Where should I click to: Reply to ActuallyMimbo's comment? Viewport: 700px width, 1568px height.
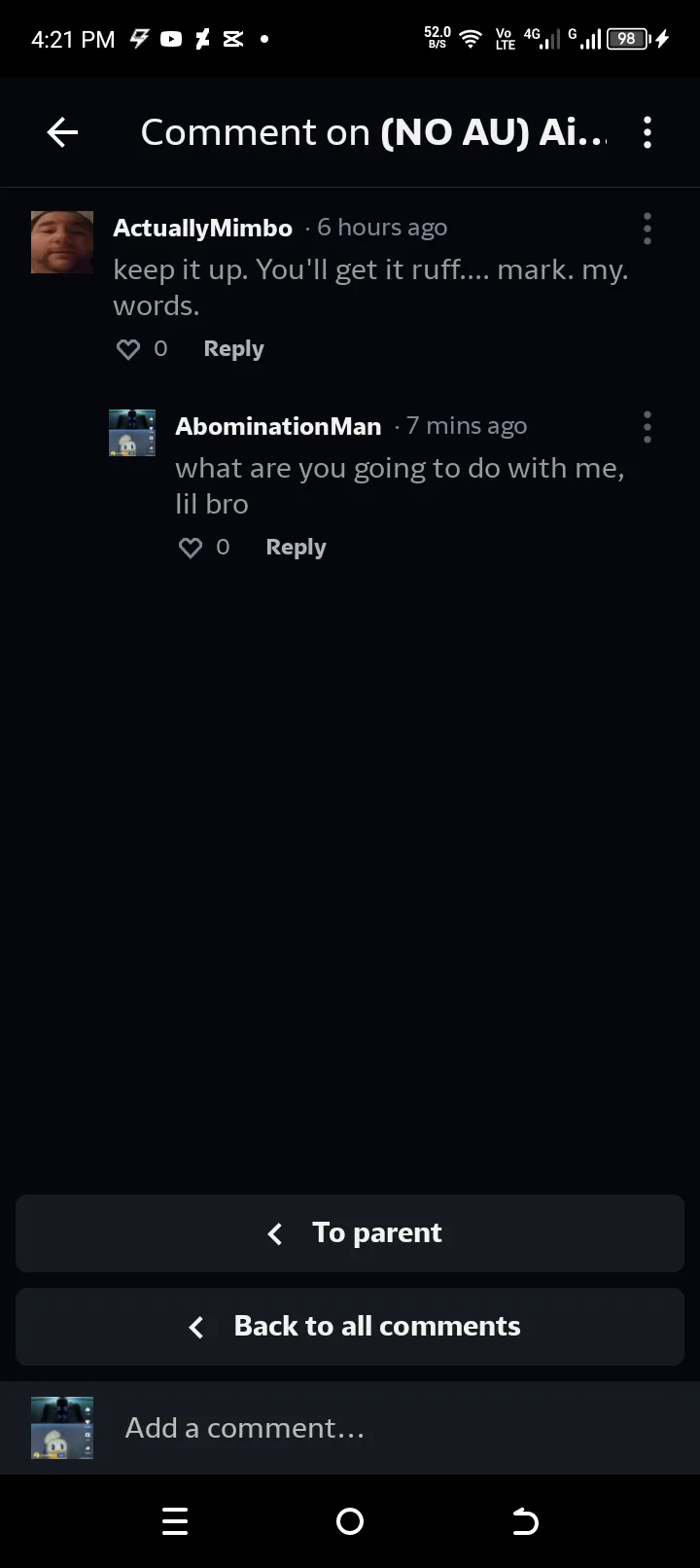(233, 349)
